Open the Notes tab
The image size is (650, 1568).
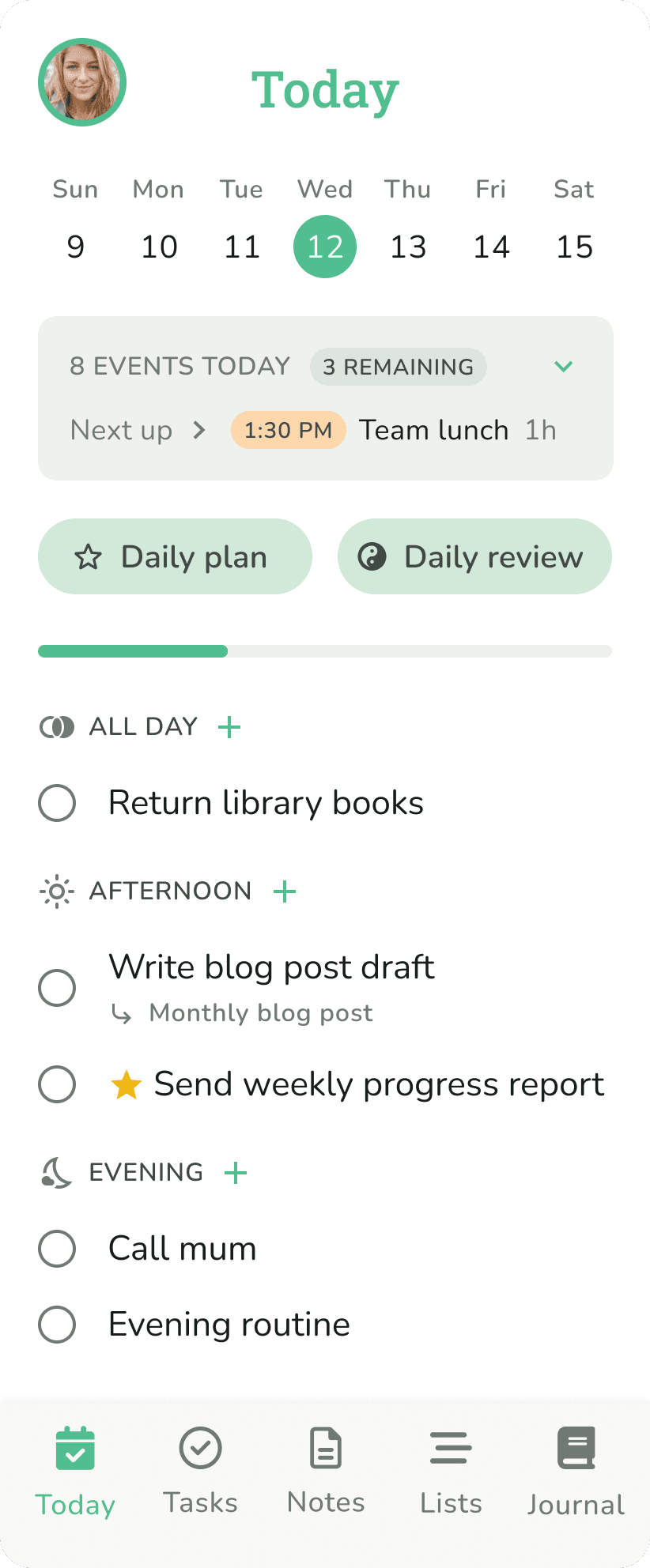point(325,1468)
